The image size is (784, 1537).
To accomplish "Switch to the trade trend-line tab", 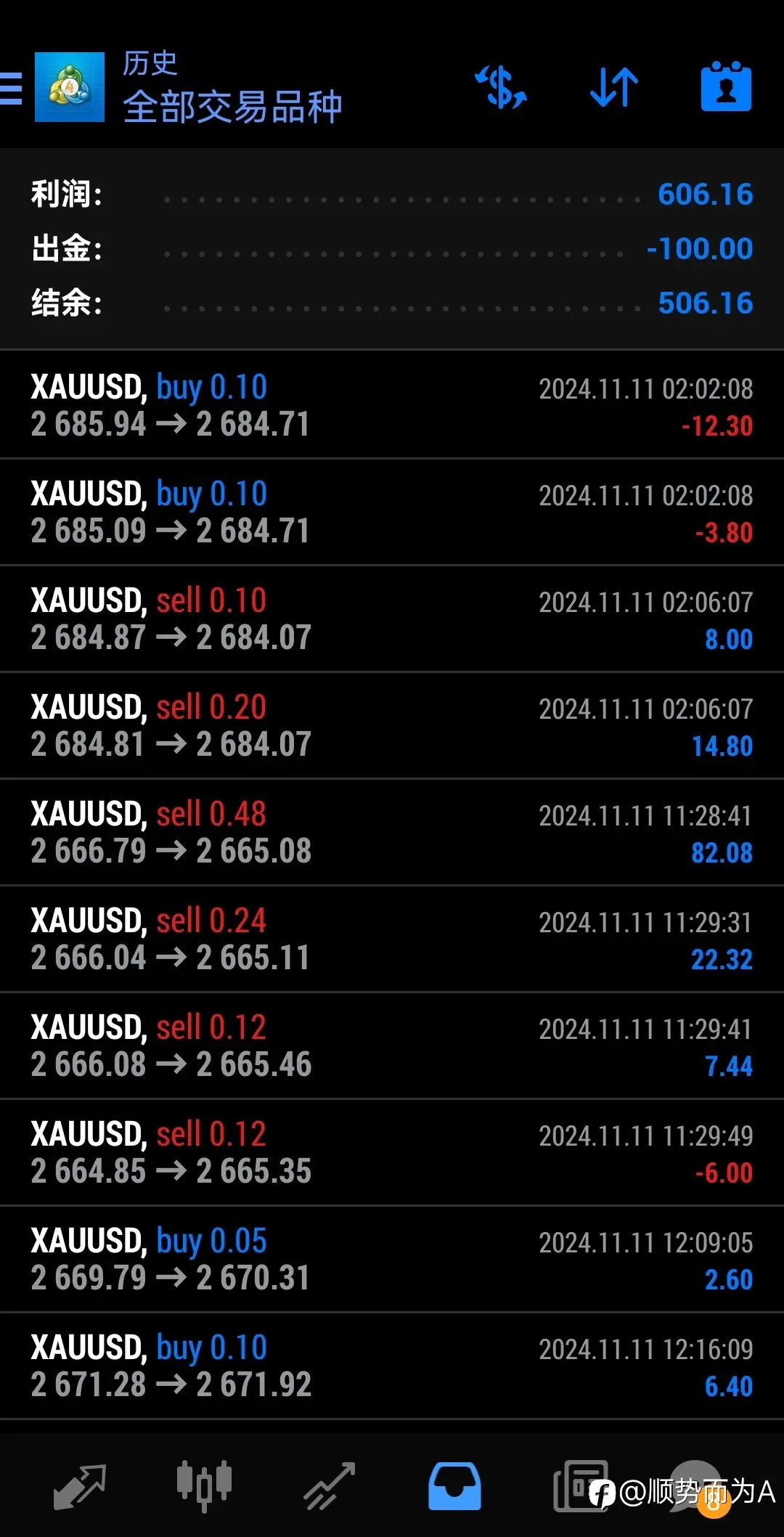I will (329, 1486).
